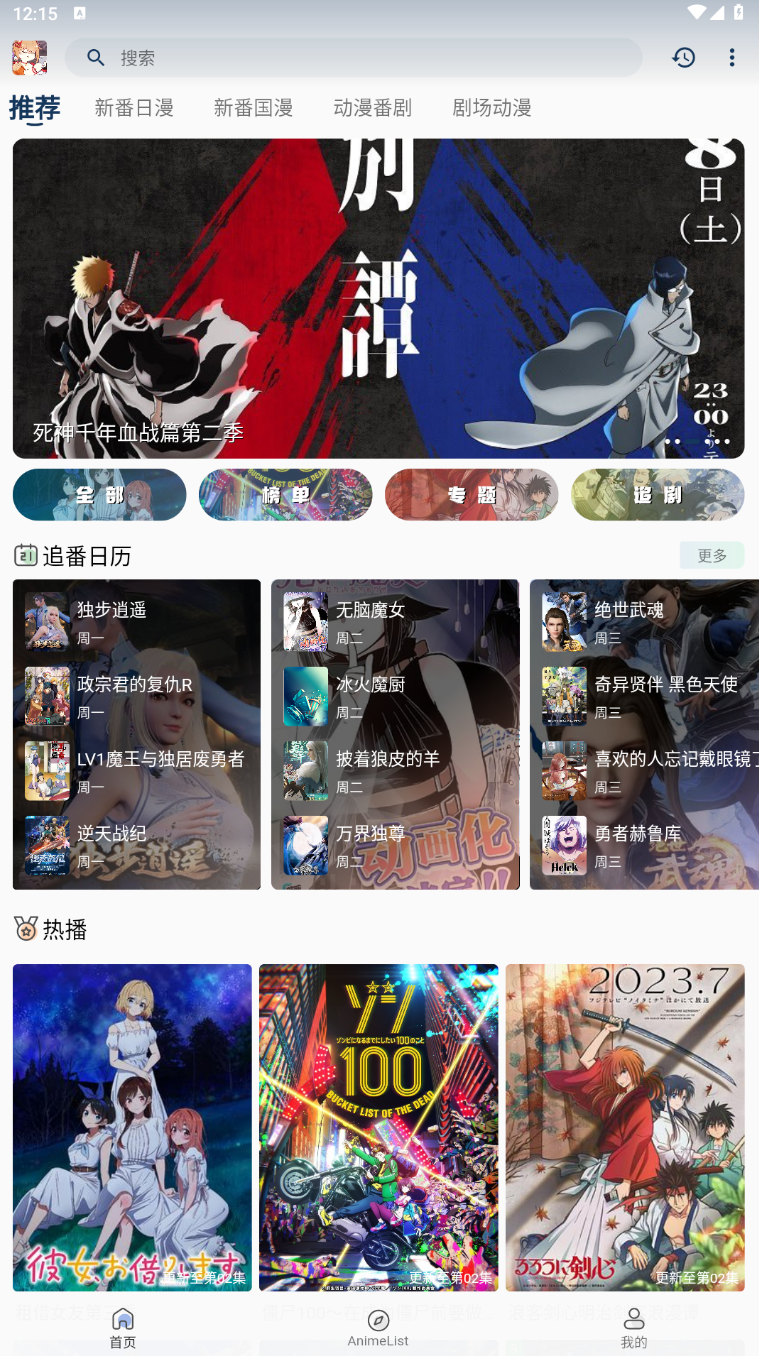Switch to the 新番日漫 tab
Image resolution: width=759 pixels, height=1356 pixels.
[134, 108]
